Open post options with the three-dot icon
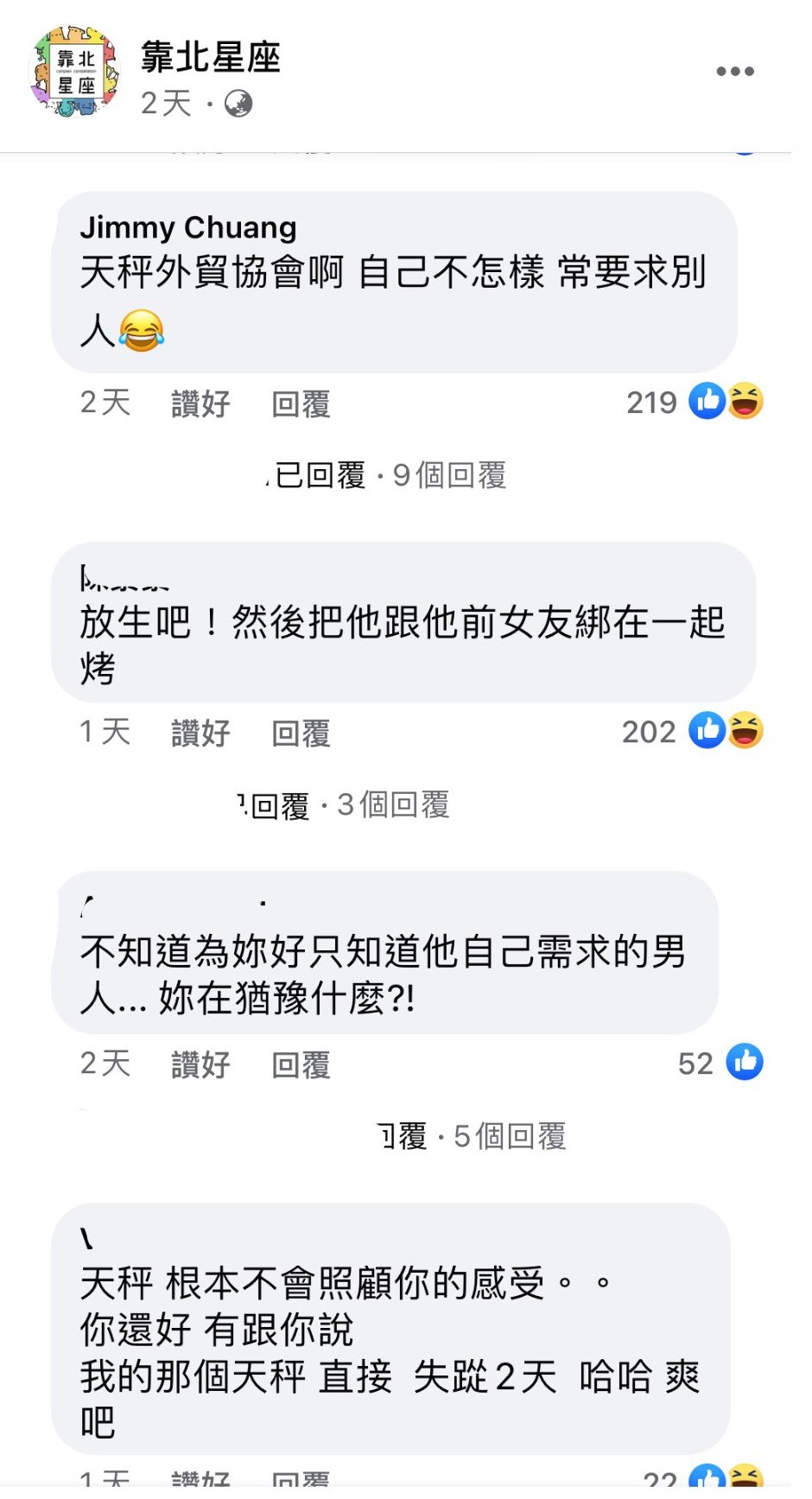The image size is (812, 1499). coord(735,71)
